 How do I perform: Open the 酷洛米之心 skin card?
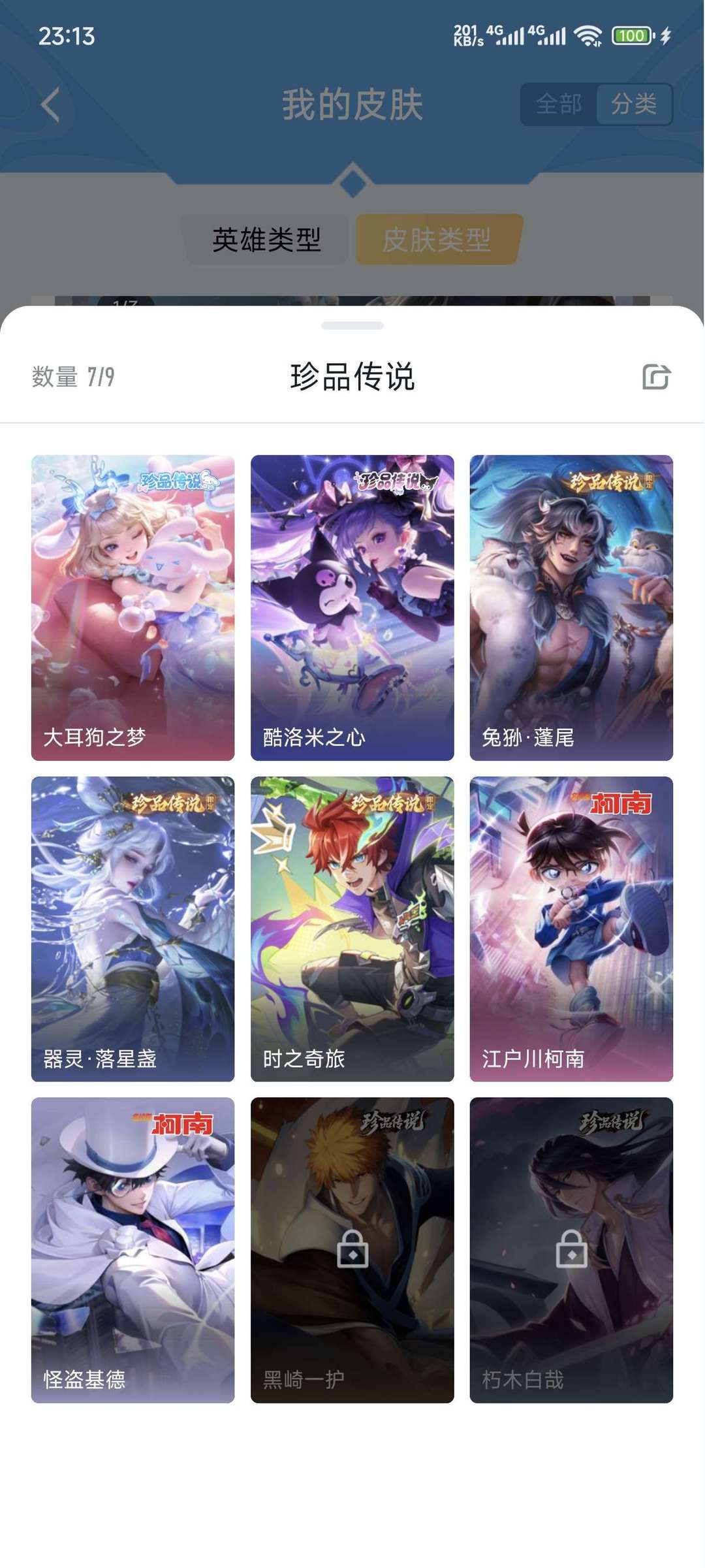click(x=352, y=607)
